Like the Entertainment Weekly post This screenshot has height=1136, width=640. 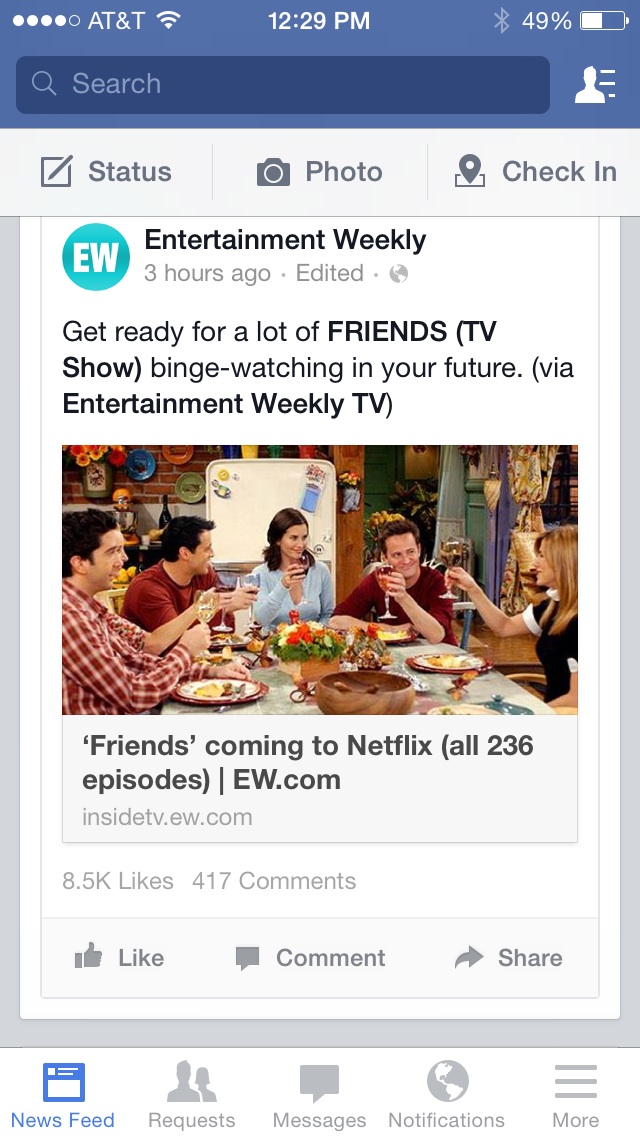pyautogui.click(x=120, y=958)
